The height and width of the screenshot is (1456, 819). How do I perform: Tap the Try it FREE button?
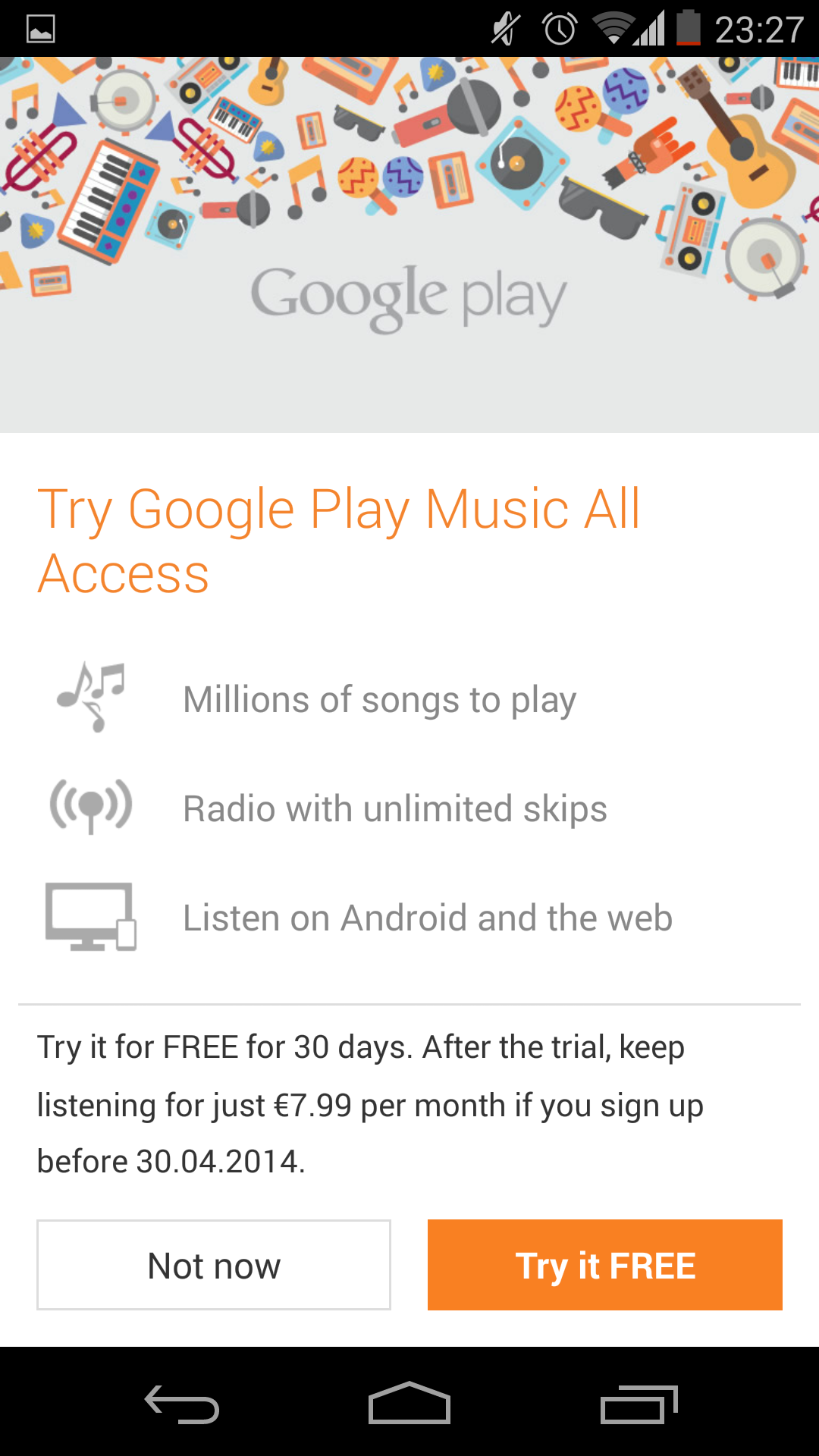604,1265
